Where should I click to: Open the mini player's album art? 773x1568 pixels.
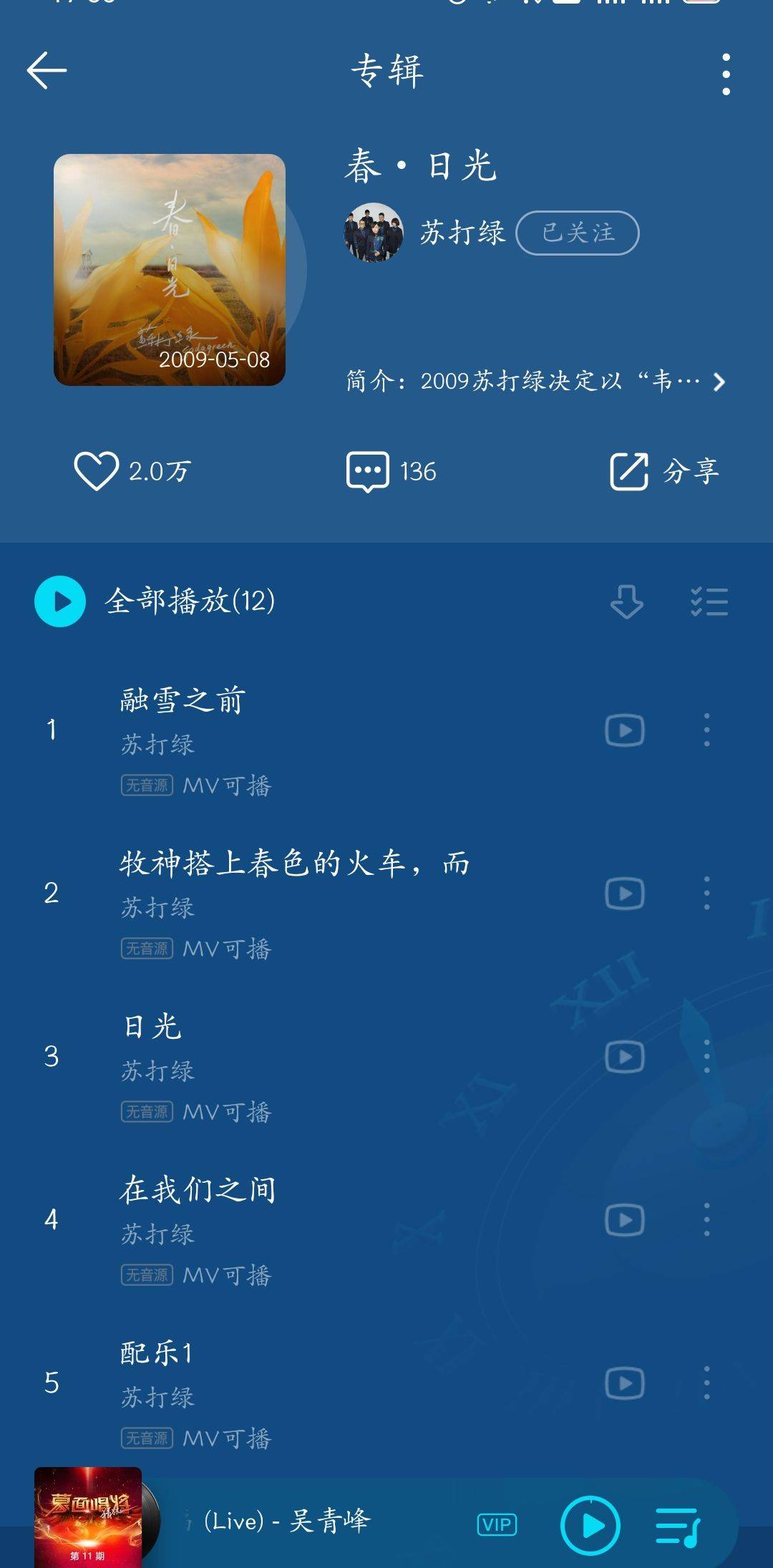pos(88,1516)
